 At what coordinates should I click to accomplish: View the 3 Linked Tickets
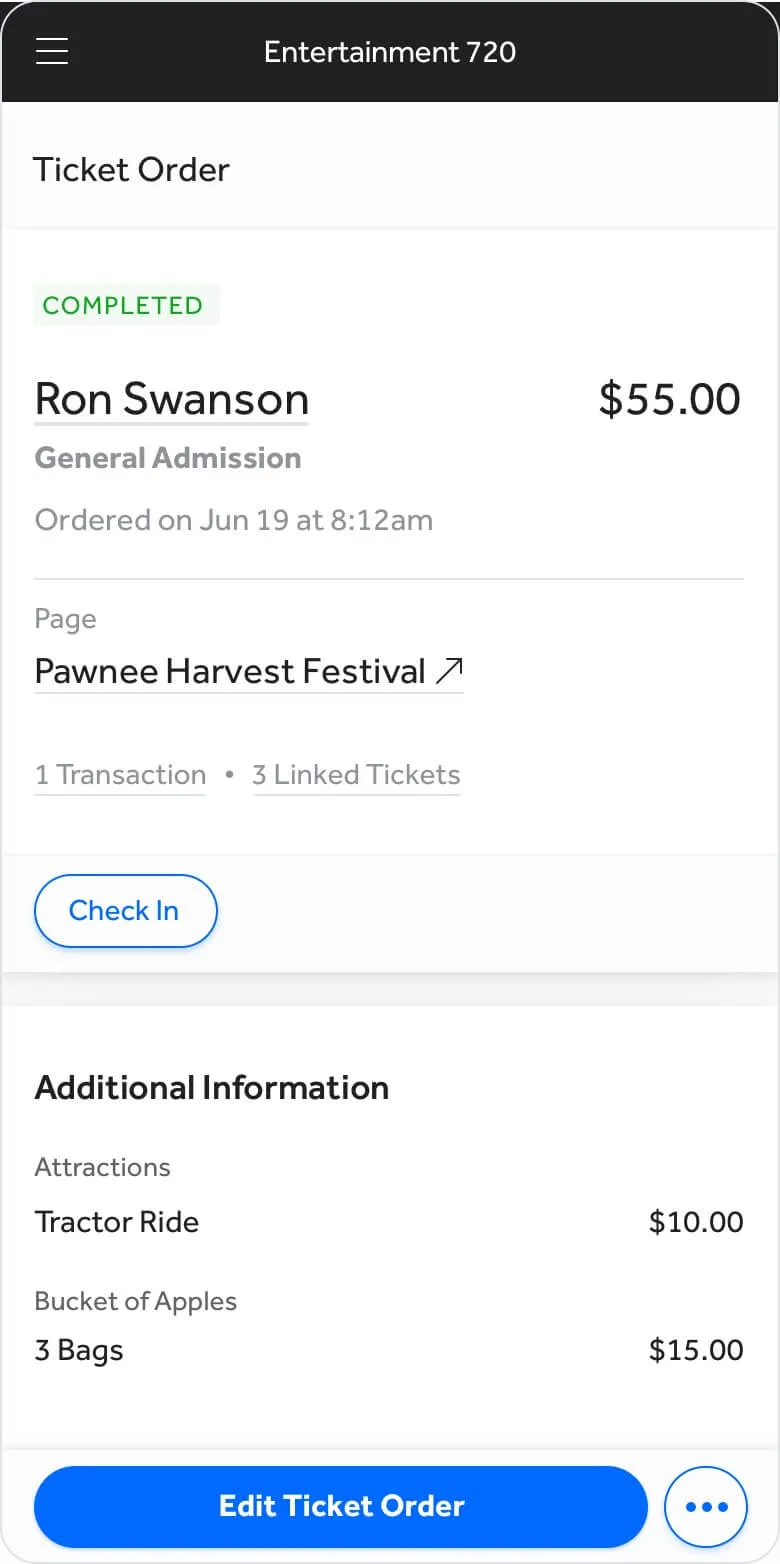pyautogui.click(x=356, y=775)
